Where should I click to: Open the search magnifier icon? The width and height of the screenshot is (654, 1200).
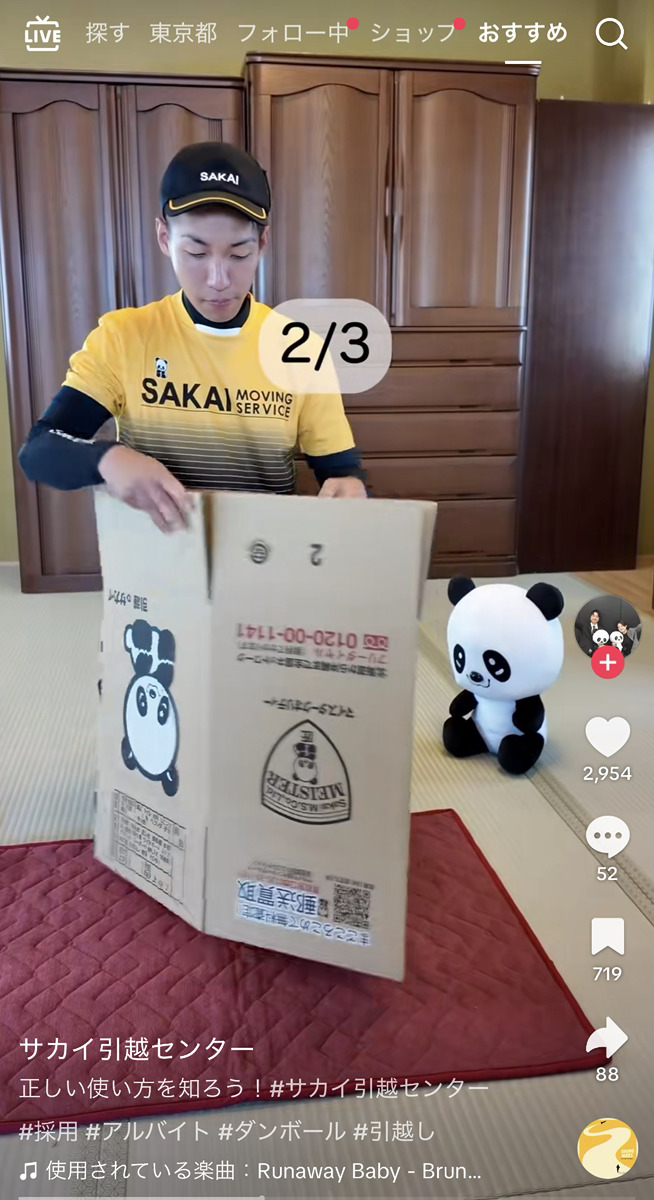(x=611, y=34)
